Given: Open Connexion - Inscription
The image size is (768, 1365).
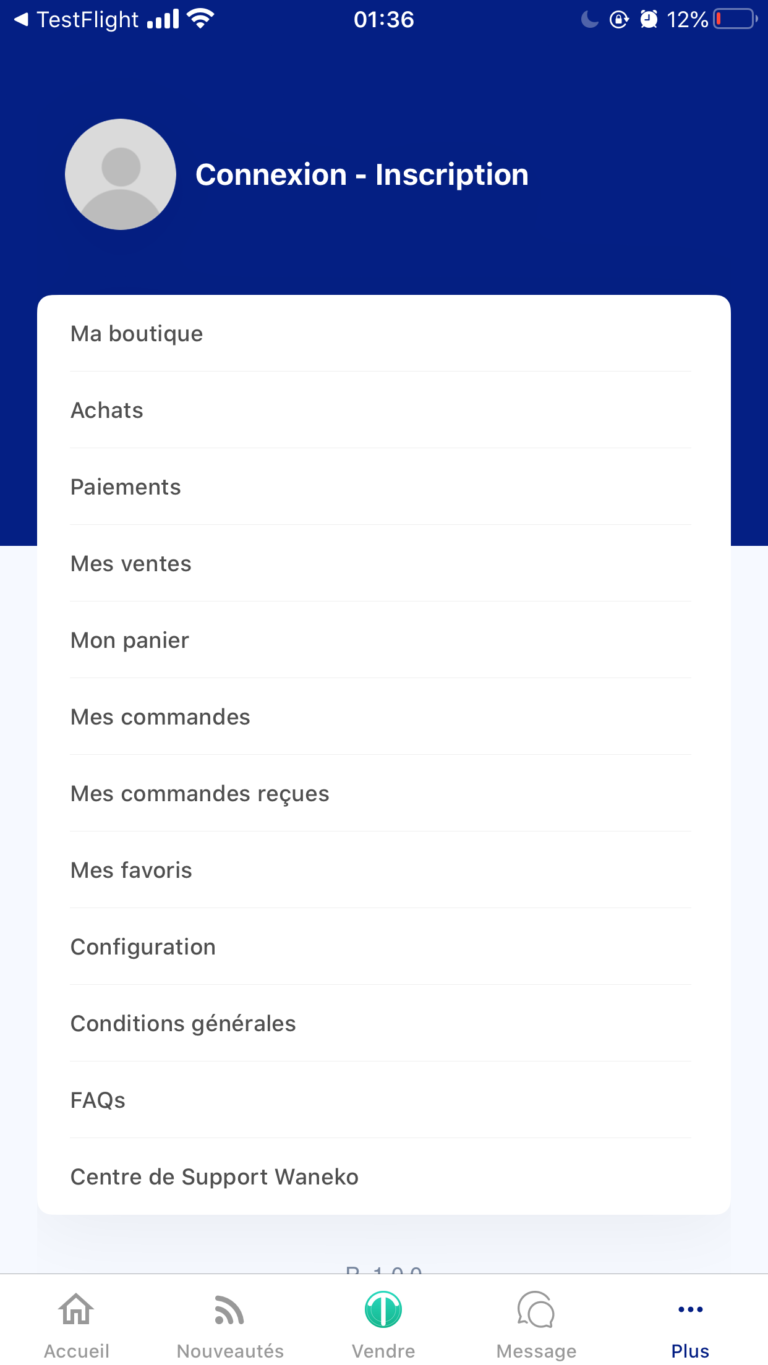Looking at the screenshot, I should pyautogui.click(x=362, y=174).
